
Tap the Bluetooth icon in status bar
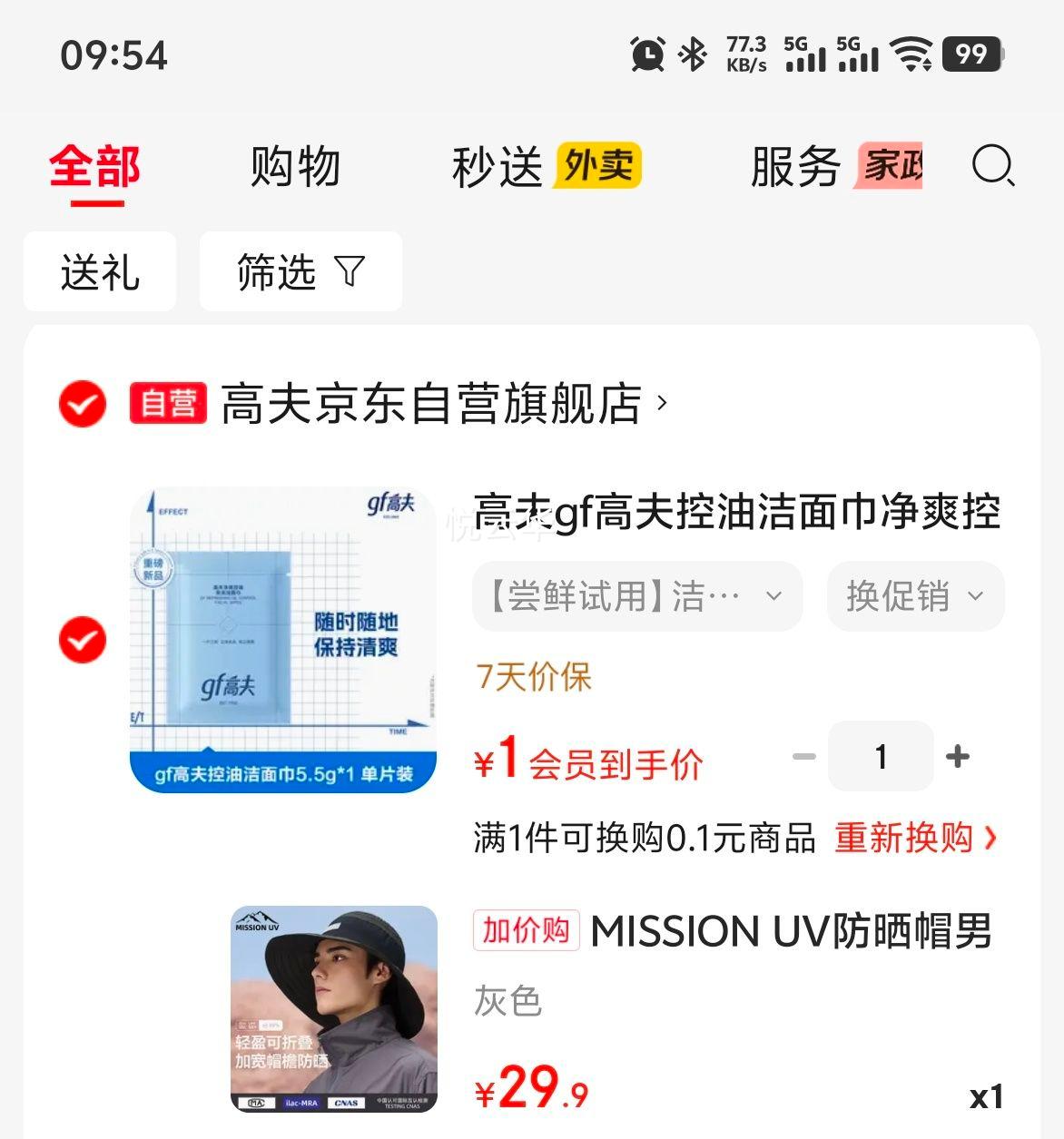point(692,56)
